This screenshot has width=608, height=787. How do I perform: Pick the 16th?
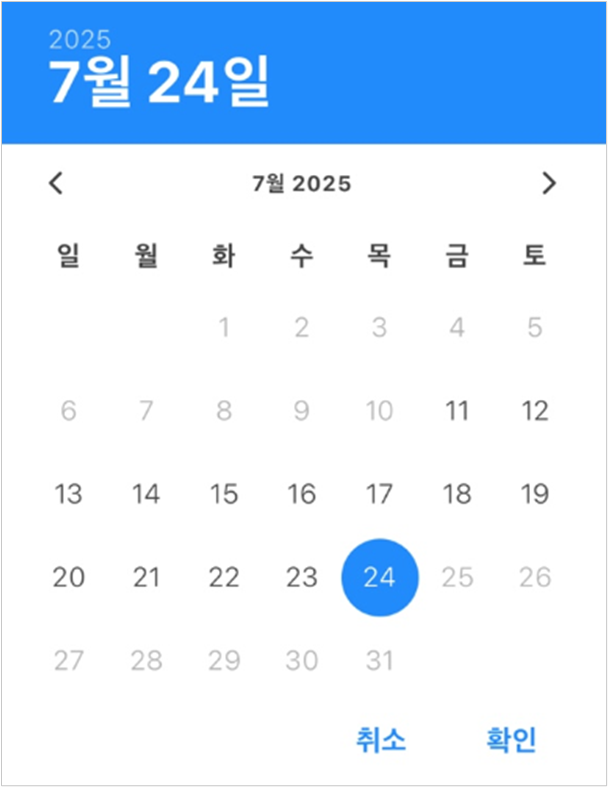coord(301,494)
